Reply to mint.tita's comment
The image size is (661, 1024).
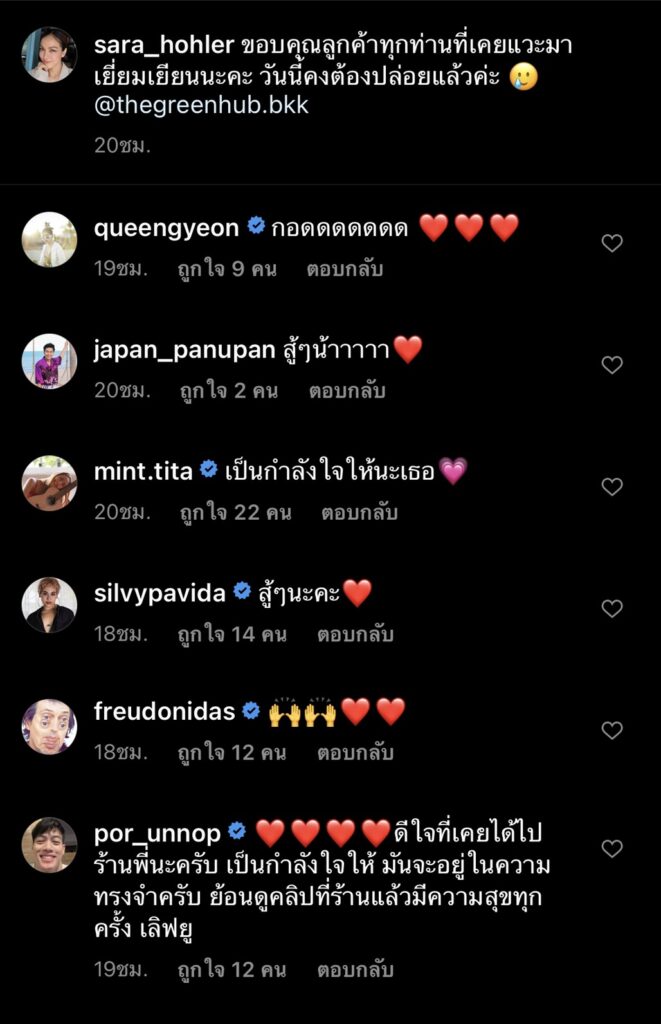(x=359, y=512)
